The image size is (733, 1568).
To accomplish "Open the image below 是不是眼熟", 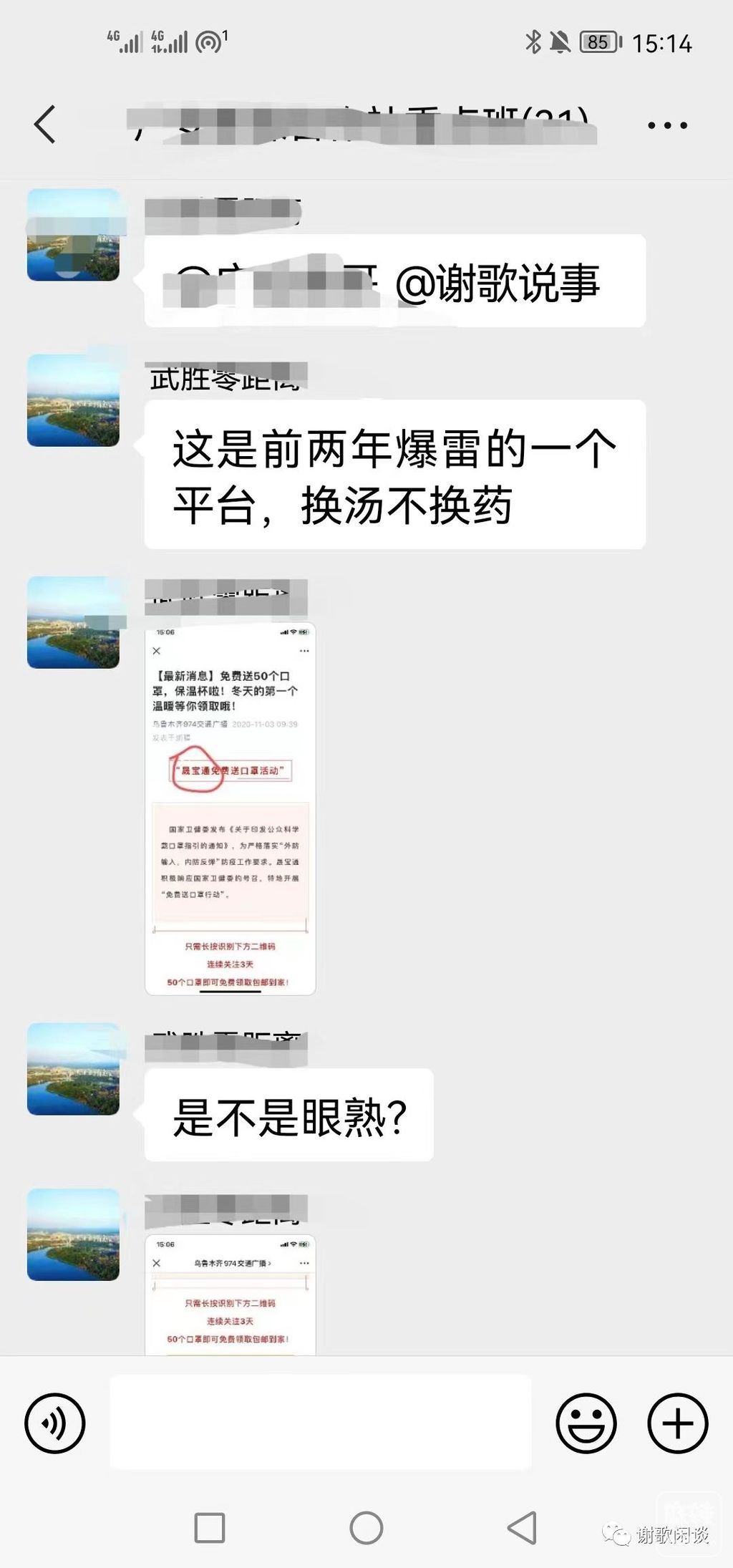I will pyautogui.click(x=230, y=1294).
